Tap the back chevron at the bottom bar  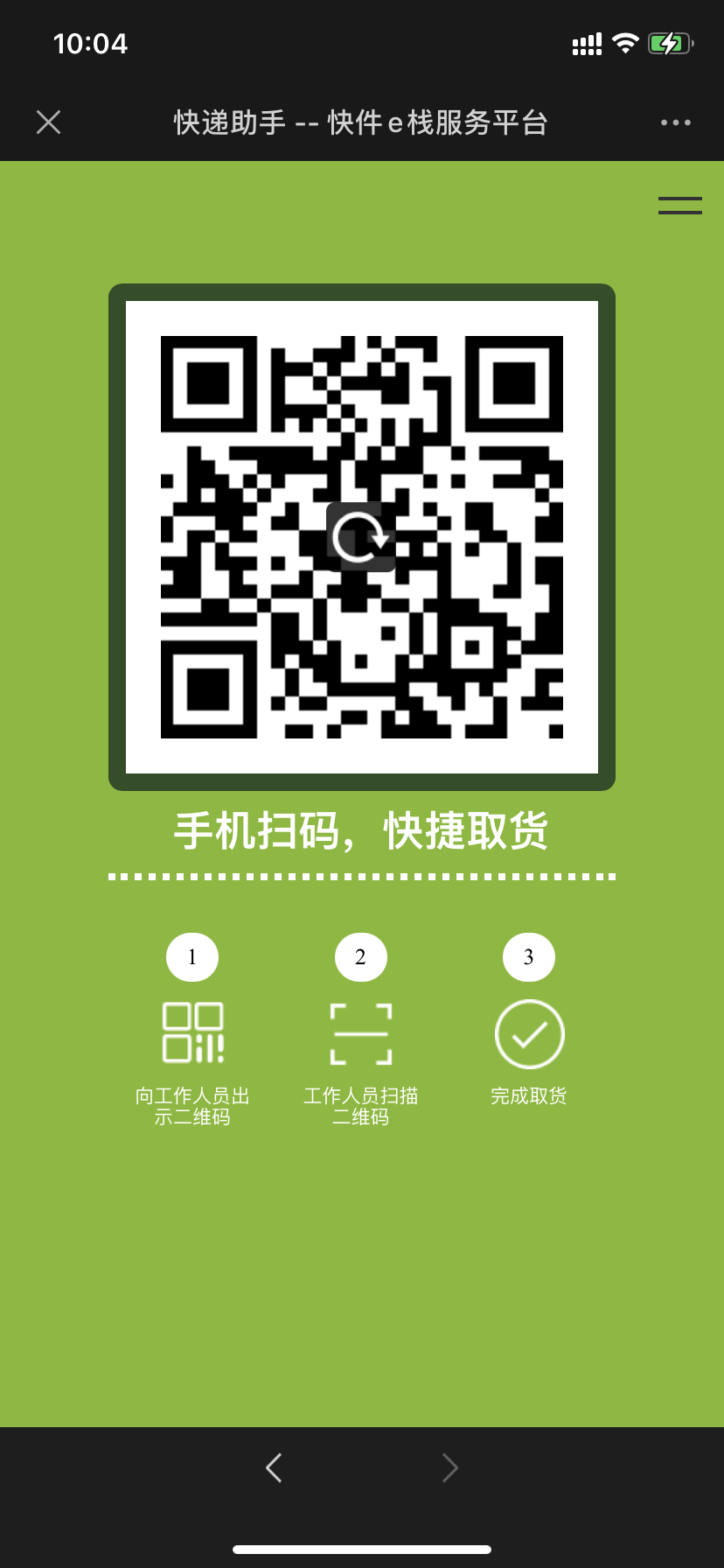(x=273, y=1467)
